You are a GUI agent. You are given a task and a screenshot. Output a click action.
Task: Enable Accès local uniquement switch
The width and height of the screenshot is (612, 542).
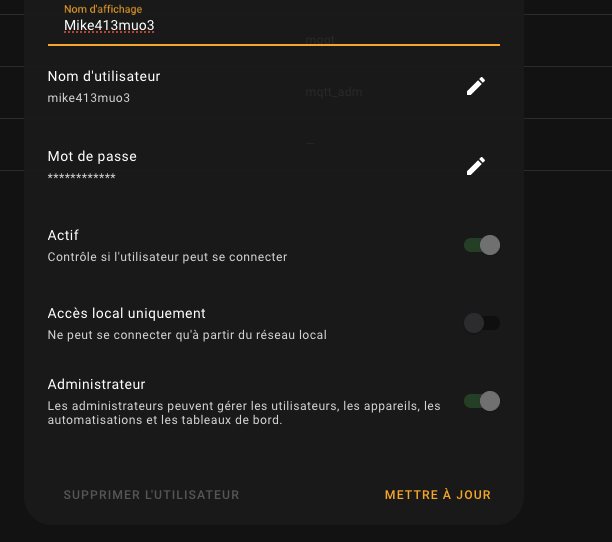point(481,323)
